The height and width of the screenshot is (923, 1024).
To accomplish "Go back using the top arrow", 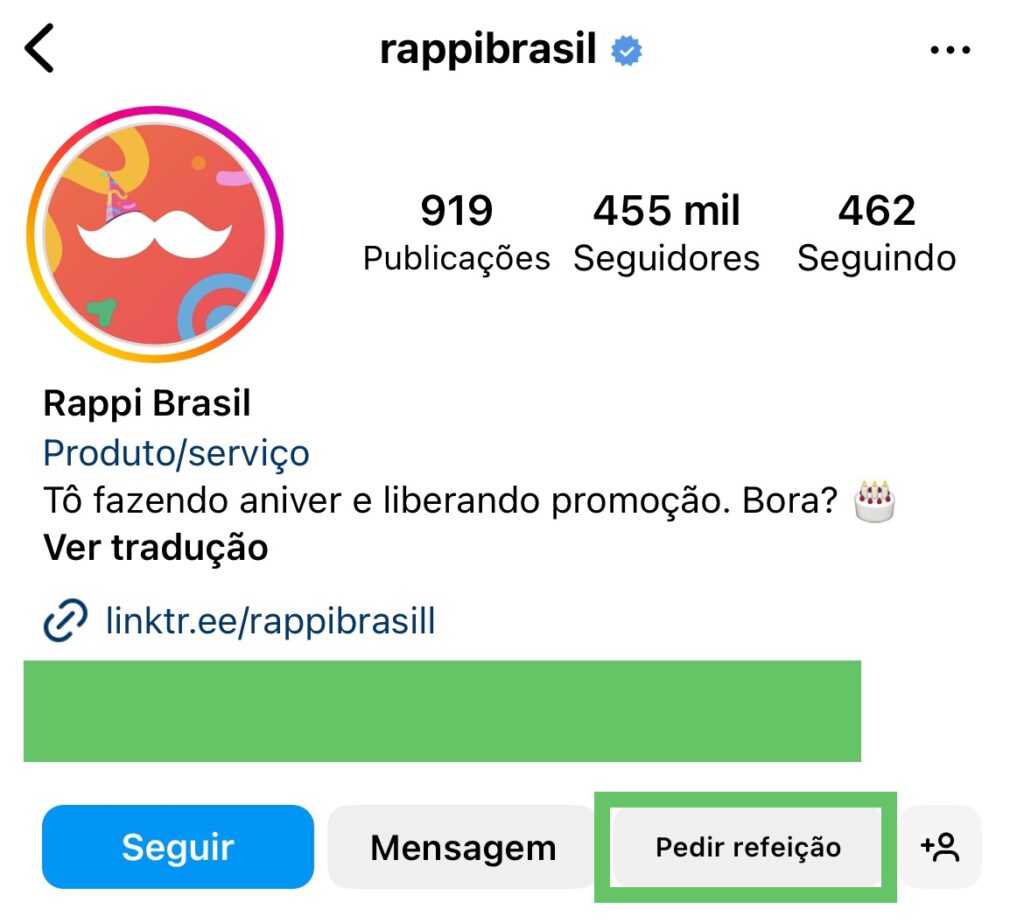I will (x=40, y=49).
